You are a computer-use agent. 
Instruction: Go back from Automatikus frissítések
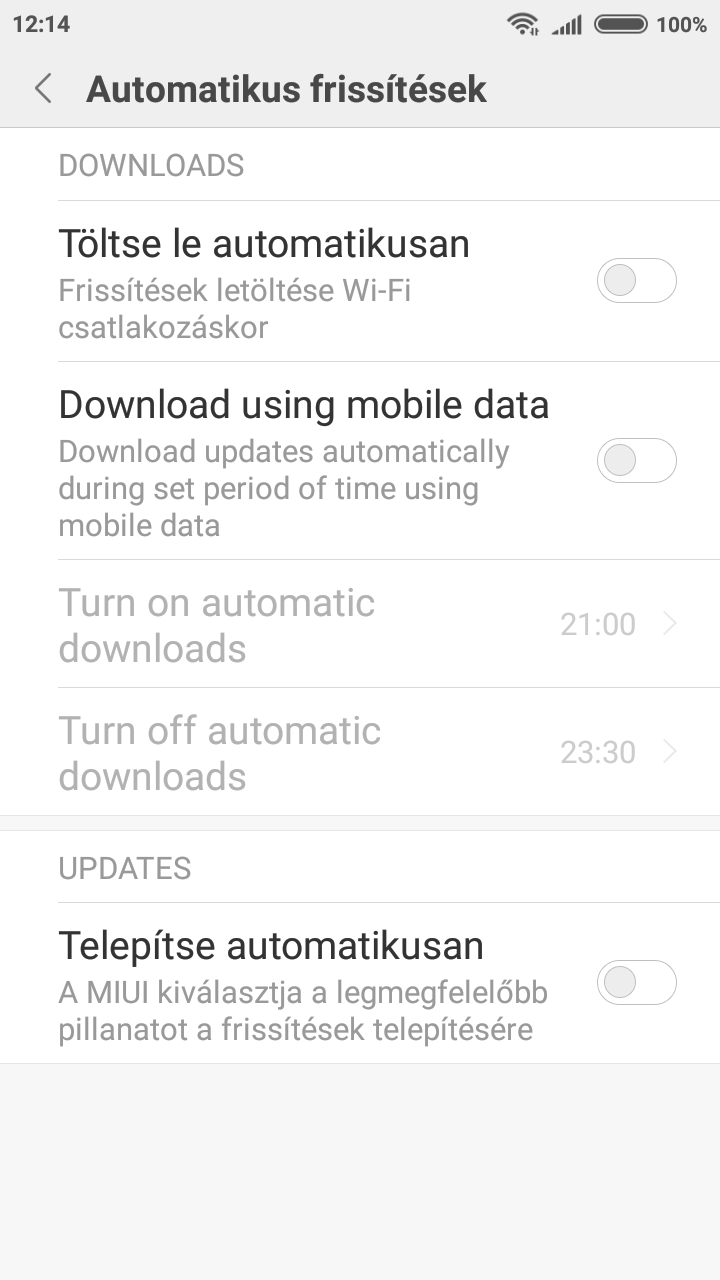[x=43, y=89]
